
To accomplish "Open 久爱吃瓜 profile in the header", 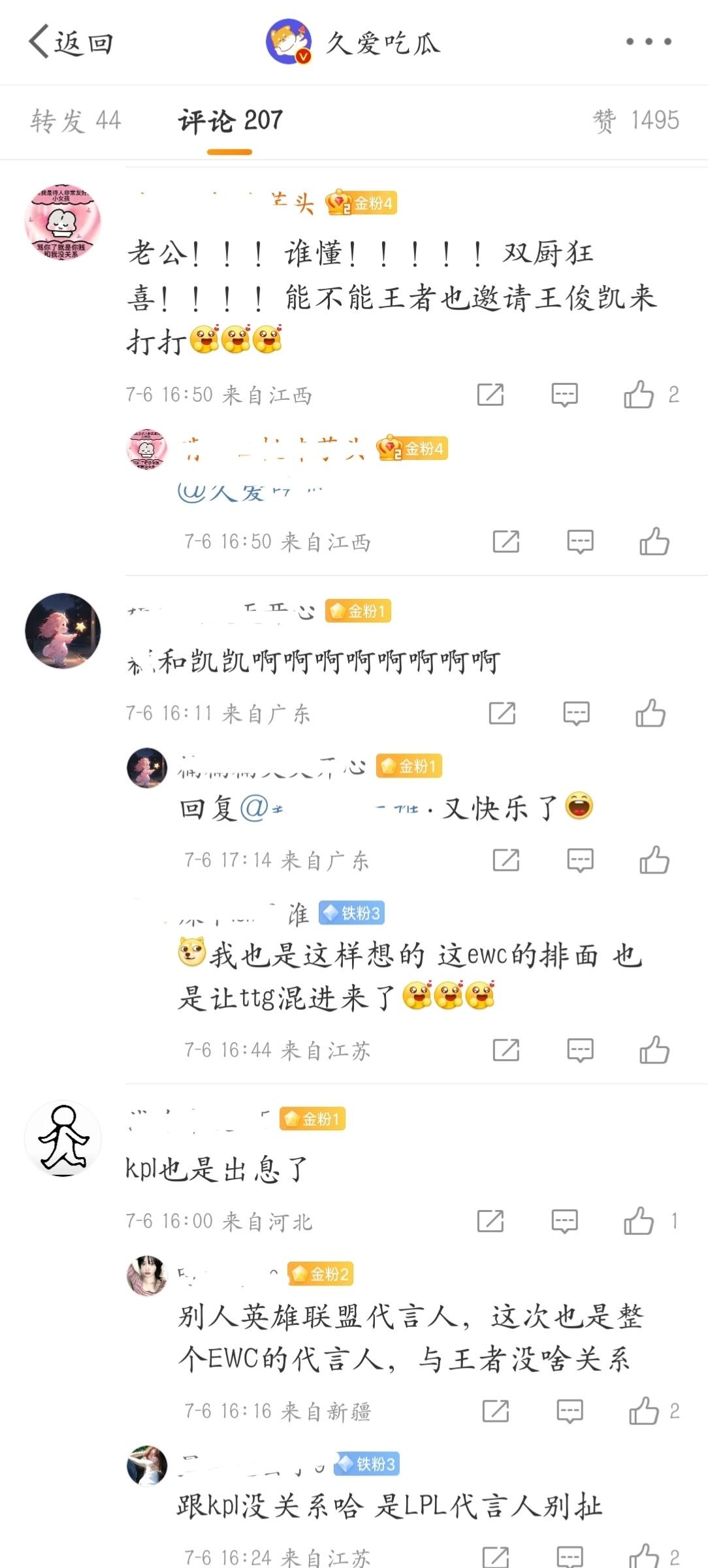I will pos(353,42).
